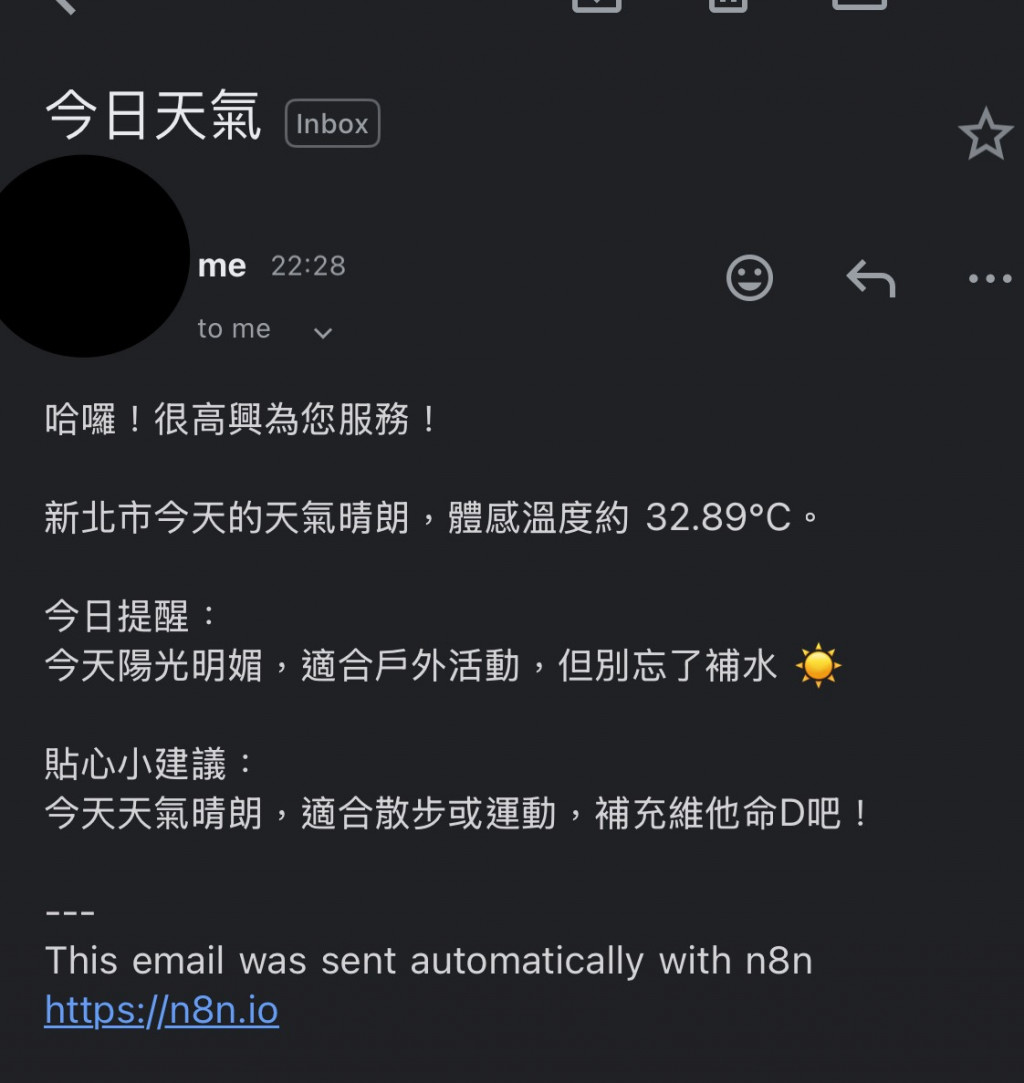Tap the Inbox label chip
Image resolution: width=1024 pixels, height=1083 pixels.
332,124
